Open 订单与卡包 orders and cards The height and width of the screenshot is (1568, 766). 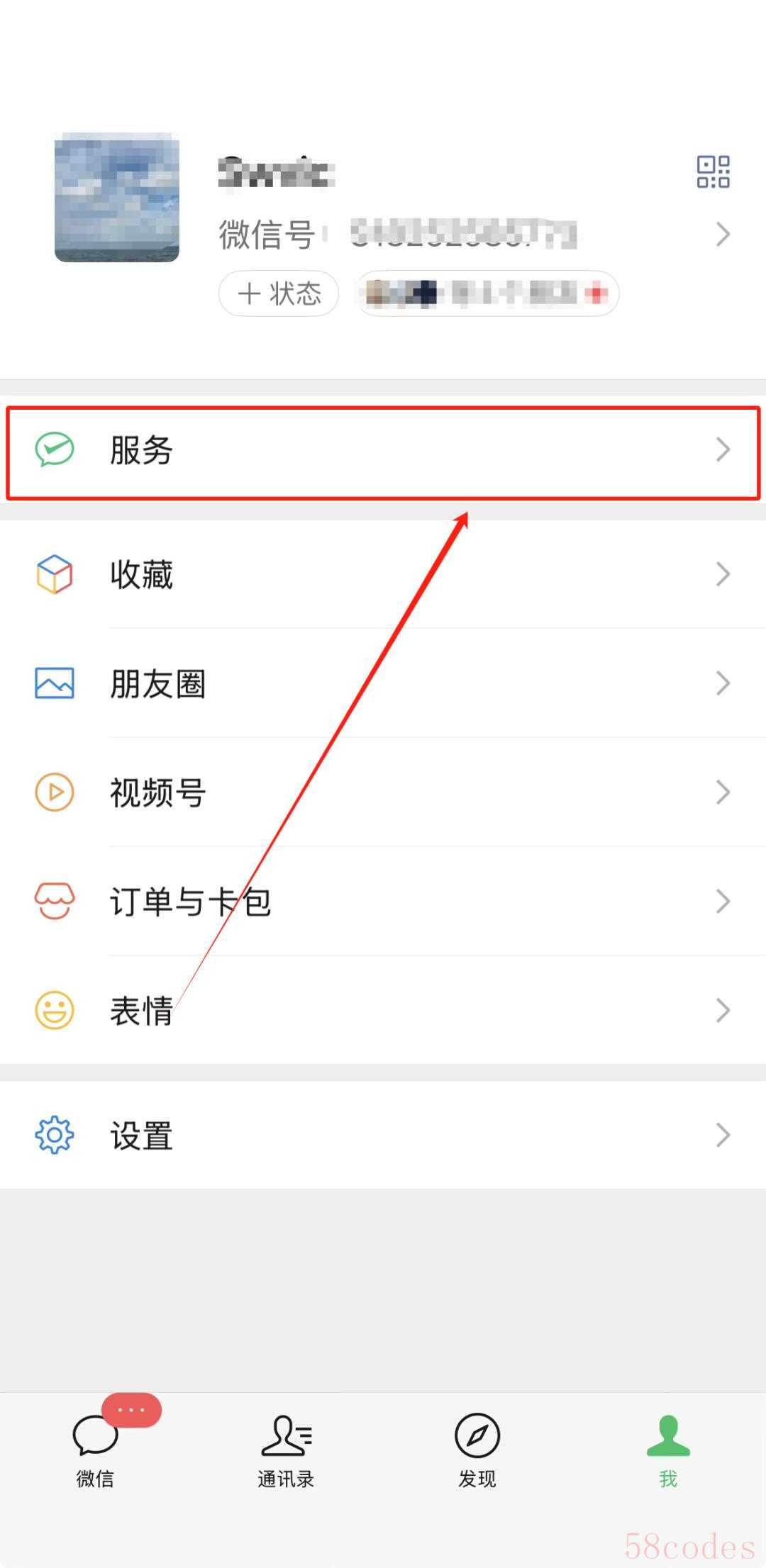tap(383, 902)
